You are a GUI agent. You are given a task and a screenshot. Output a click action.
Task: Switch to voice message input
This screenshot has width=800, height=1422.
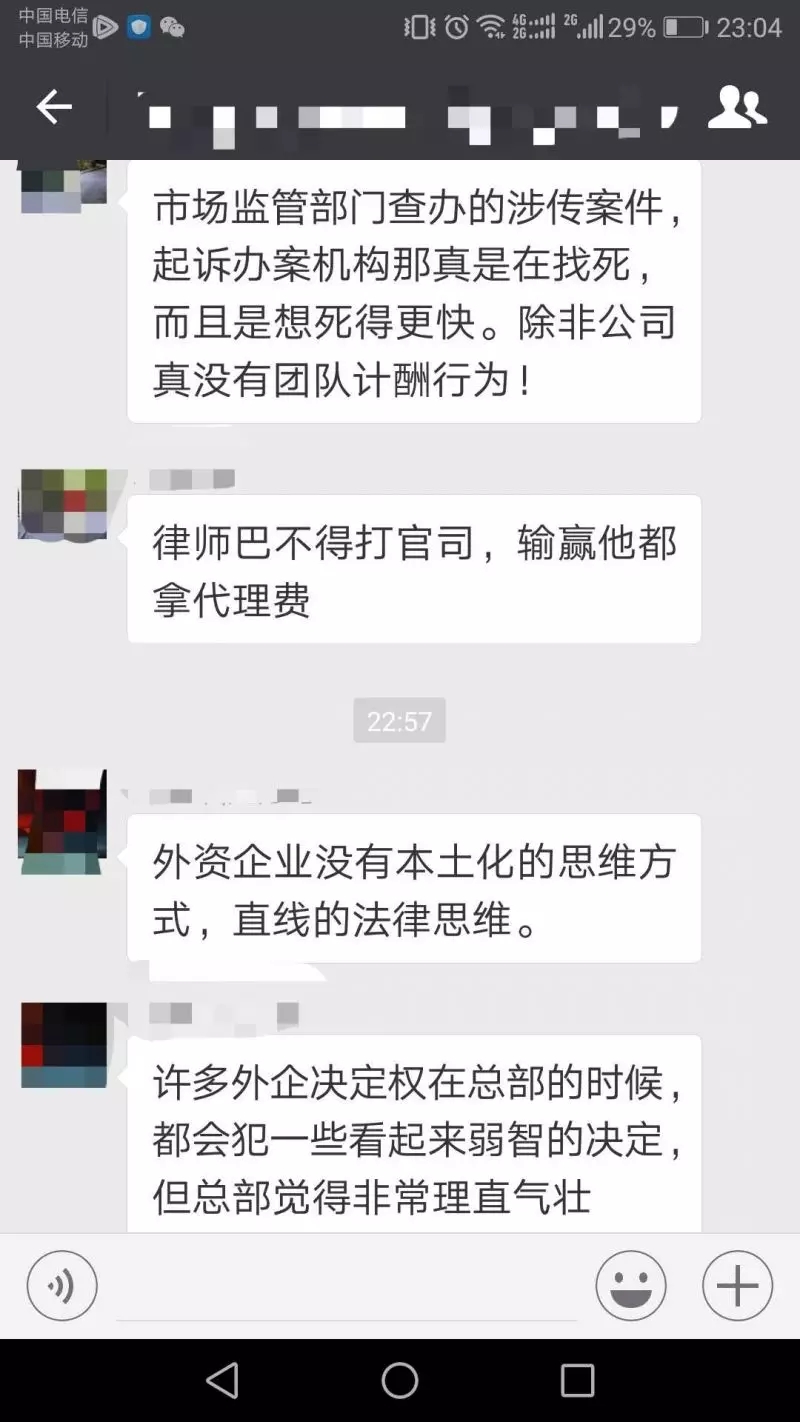coord(62,1286)
